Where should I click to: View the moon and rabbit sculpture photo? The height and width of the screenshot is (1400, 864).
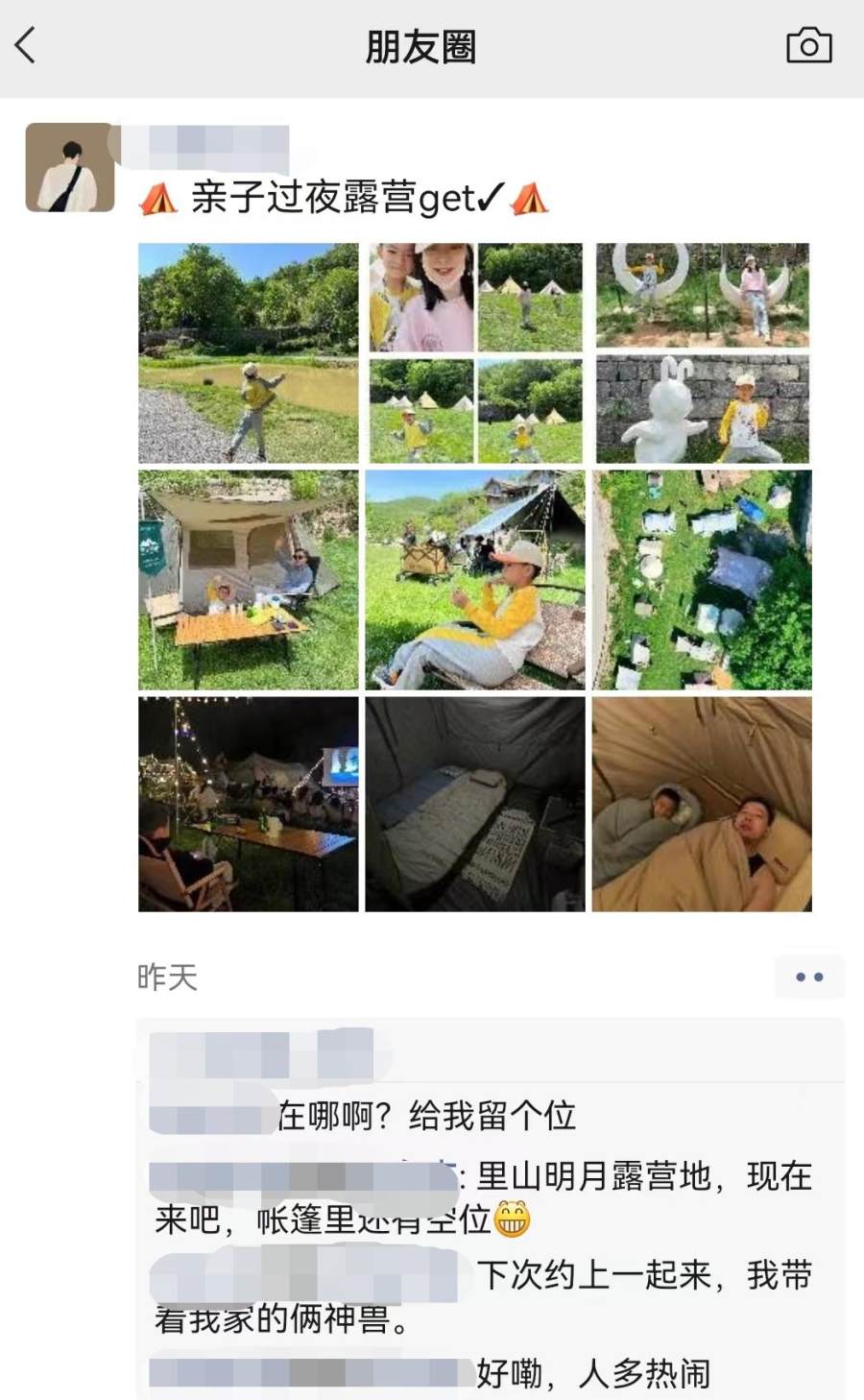pos(702,353)
